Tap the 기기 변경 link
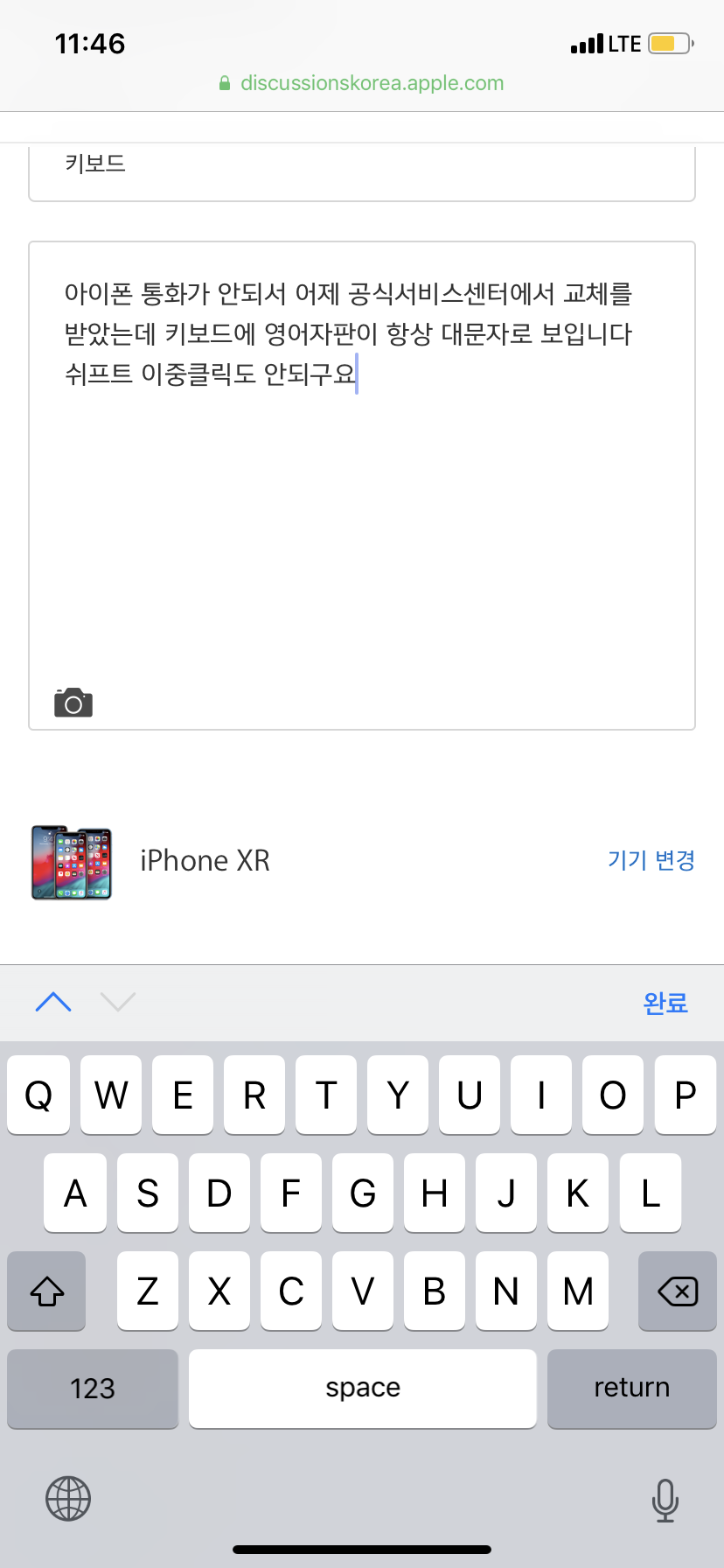724x1568 pixels. point(651,860)
